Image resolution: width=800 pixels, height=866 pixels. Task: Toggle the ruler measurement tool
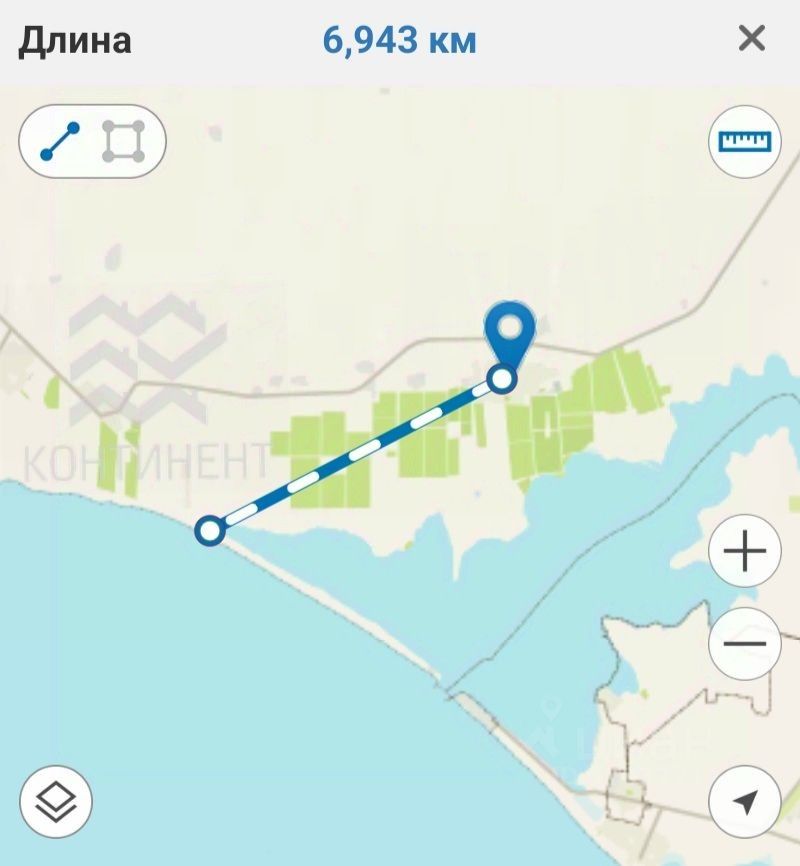tap(744, 142)
